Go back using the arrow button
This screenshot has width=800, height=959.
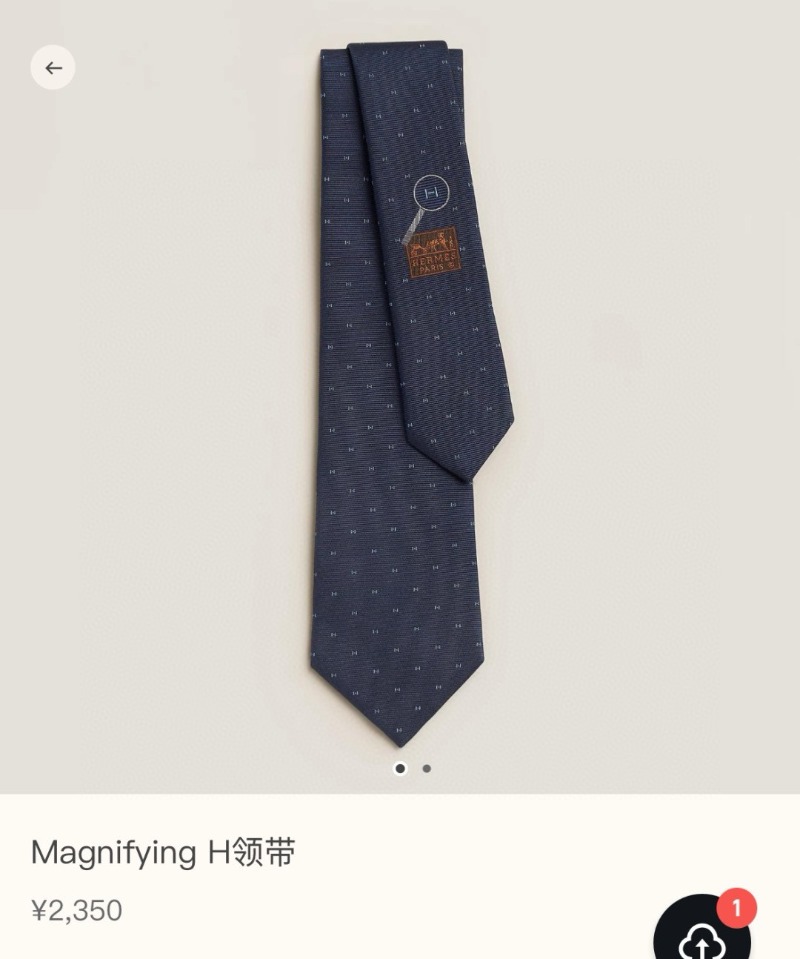click(53, 68)
